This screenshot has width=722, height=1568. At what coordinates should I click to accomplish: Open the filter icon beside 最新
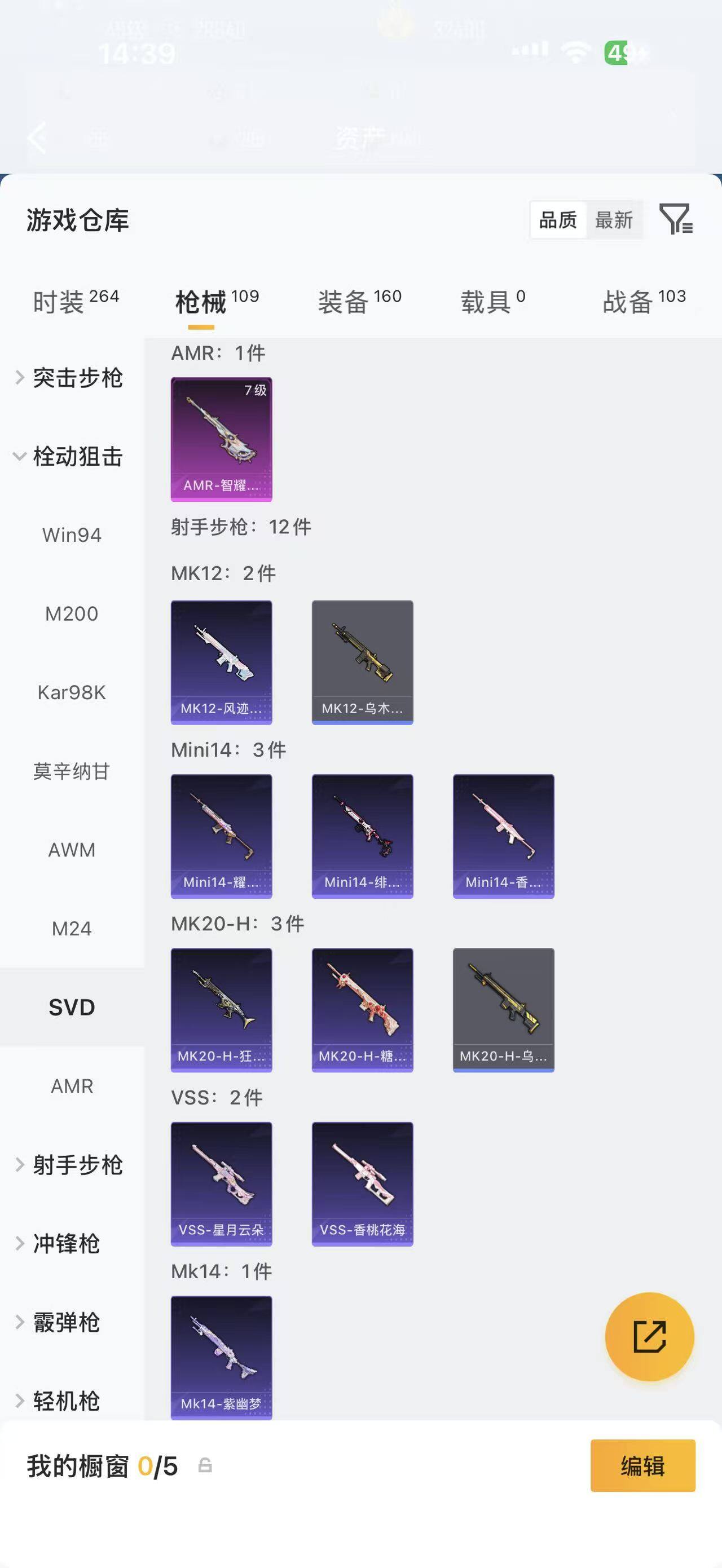click(676, 219)
